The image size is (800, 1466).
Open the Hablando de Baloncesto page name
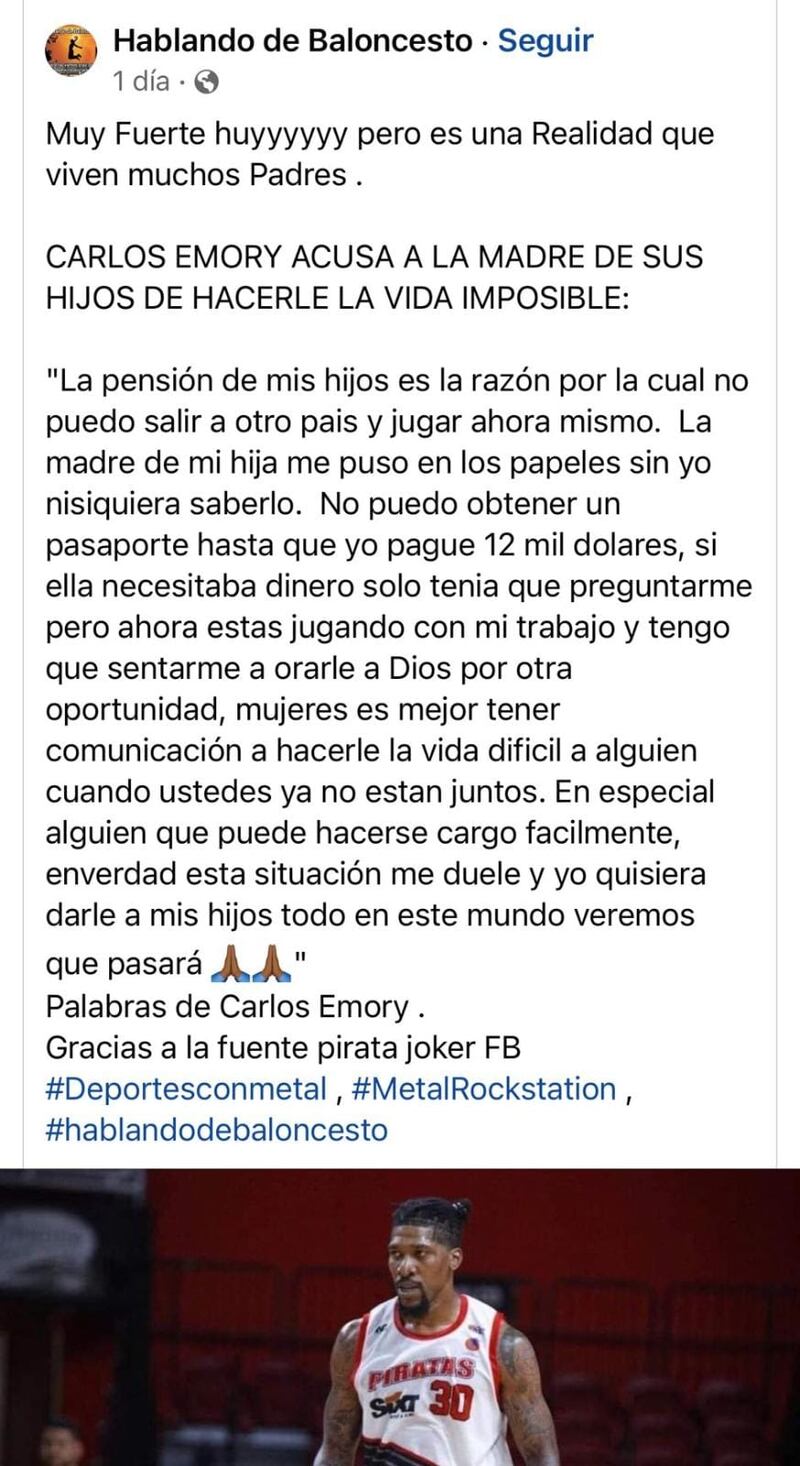click(292, 41)
